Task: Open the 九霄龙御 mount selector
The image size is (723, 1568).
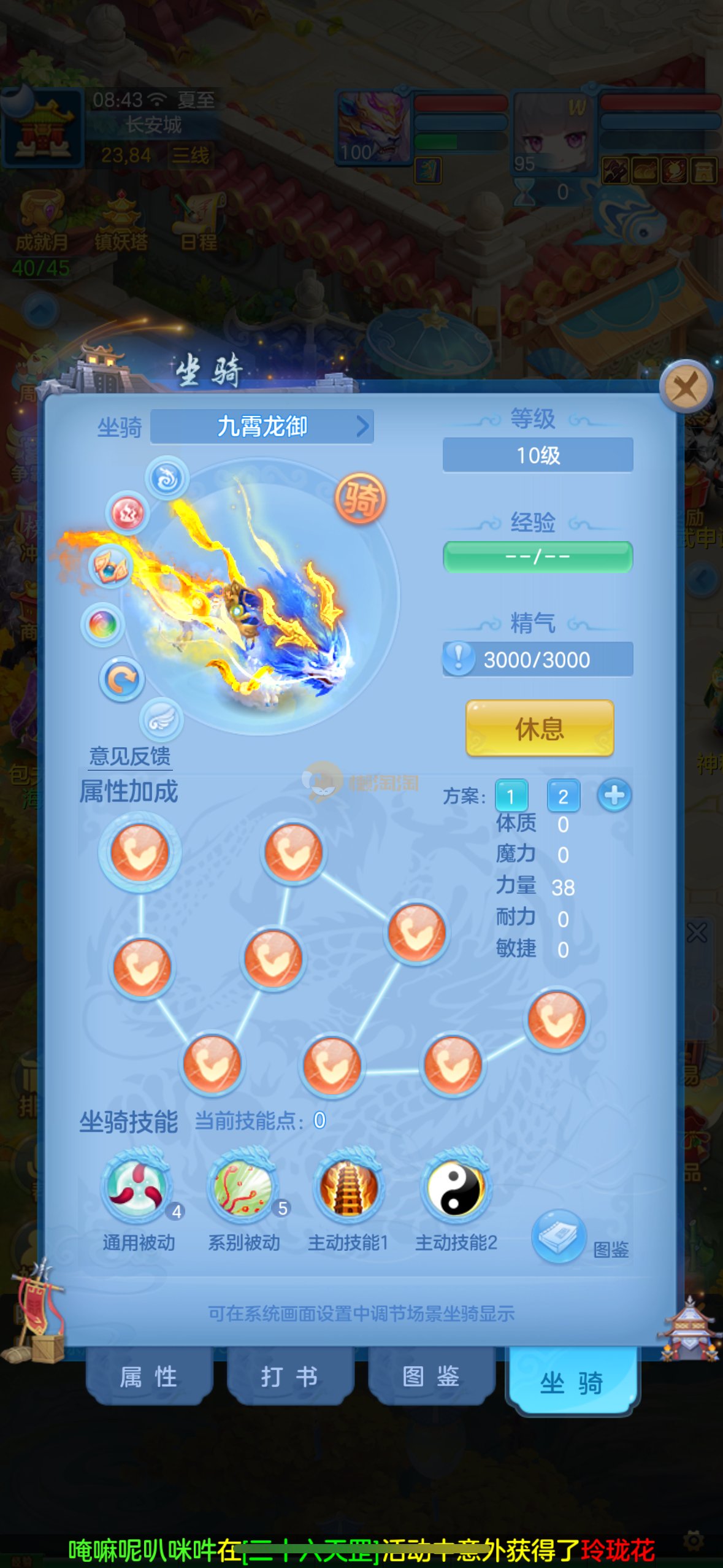Action: (x=262, y=426)
